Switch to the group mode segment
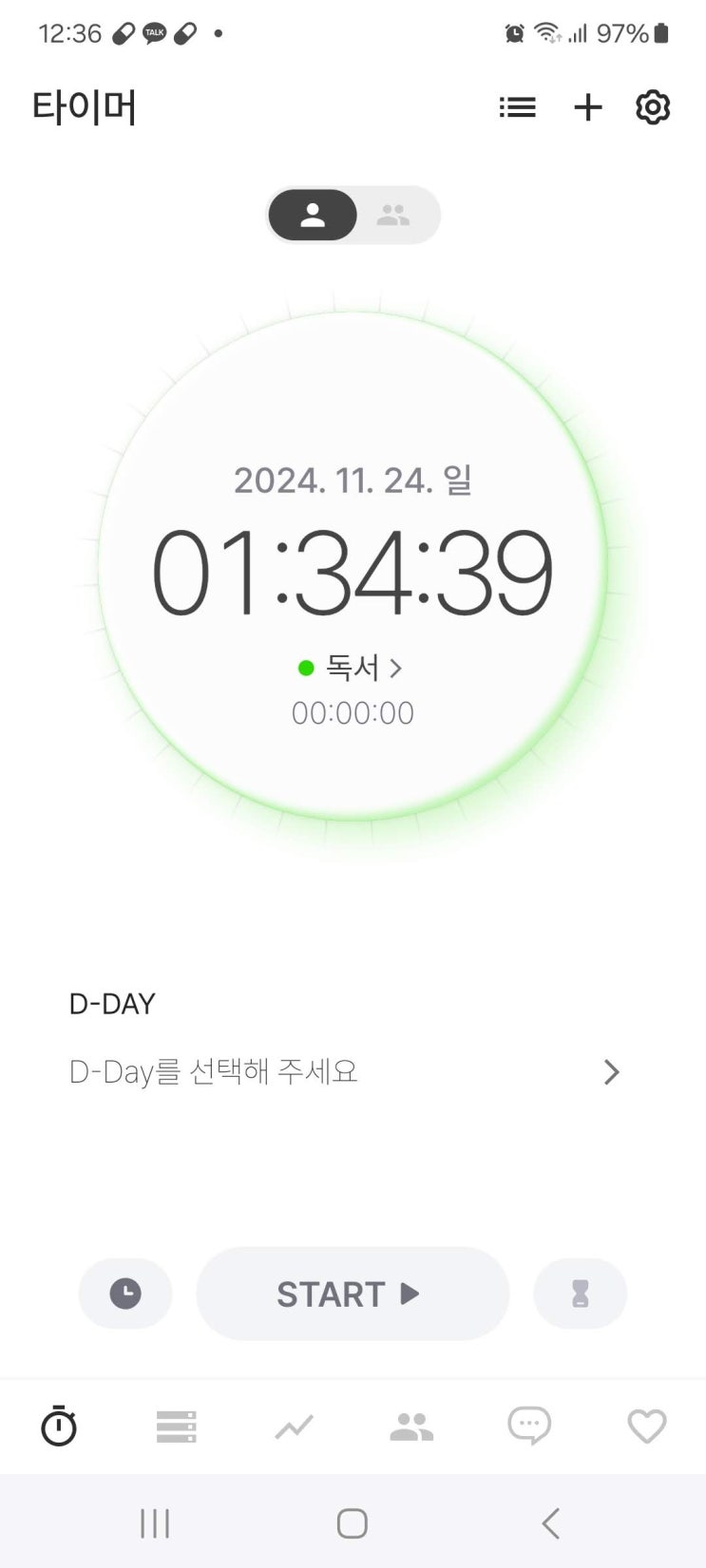 click(x=394, y=215)
